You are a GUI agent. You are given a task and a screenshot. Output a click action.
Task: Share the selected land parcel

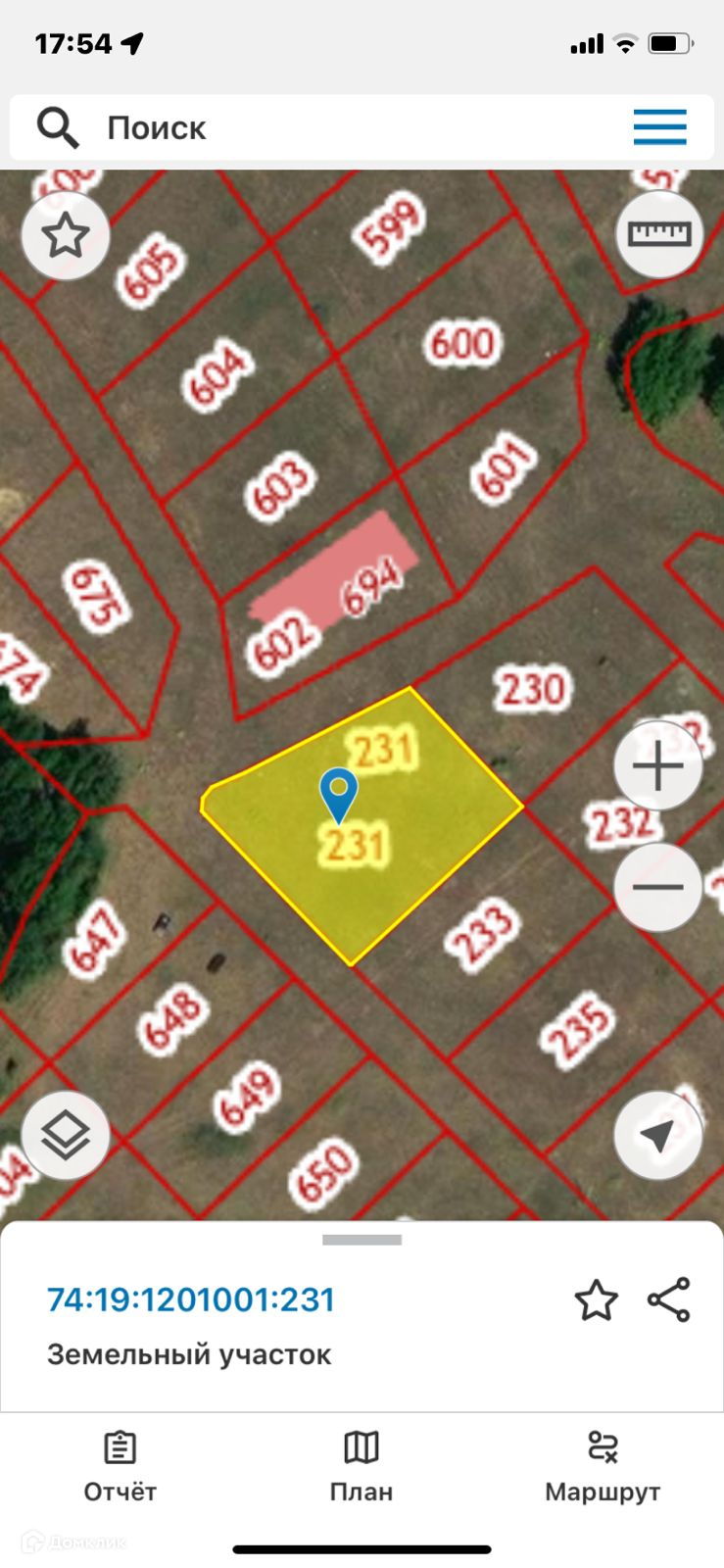669,1300
